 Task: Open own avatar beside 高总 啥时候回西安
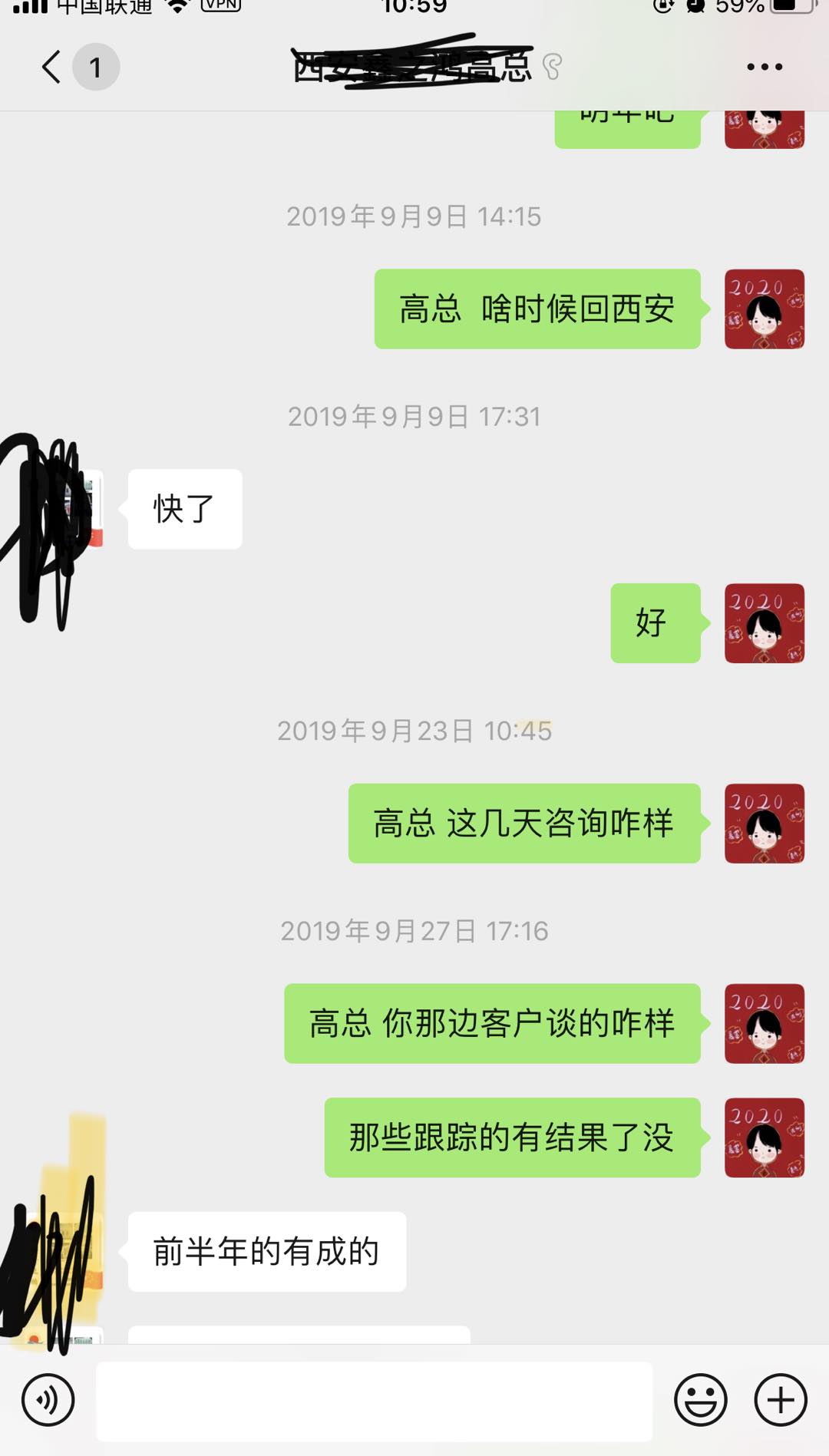click(x=764, y=309)
